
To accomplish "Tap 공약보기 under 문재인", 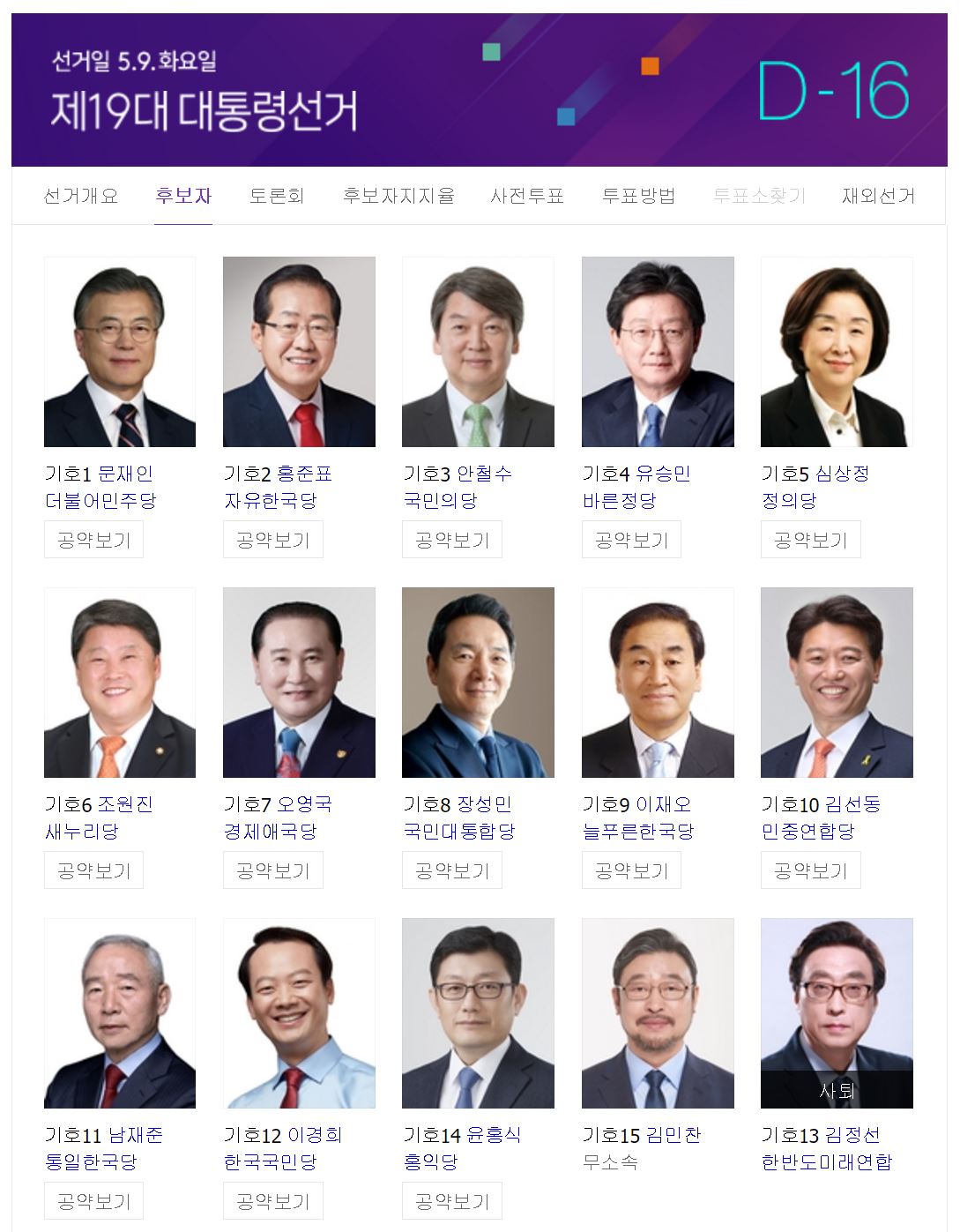I will click(x=93, y=540).
